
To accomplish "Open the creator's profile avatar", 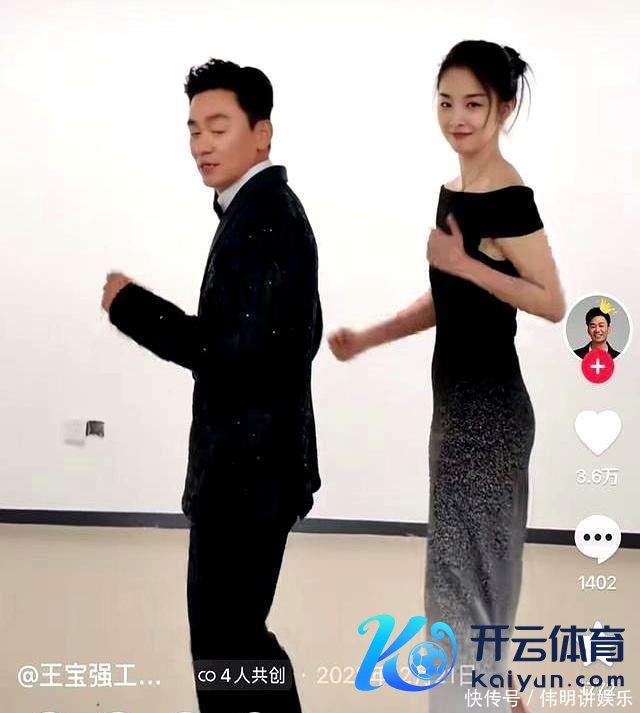I will coord(597,327).
